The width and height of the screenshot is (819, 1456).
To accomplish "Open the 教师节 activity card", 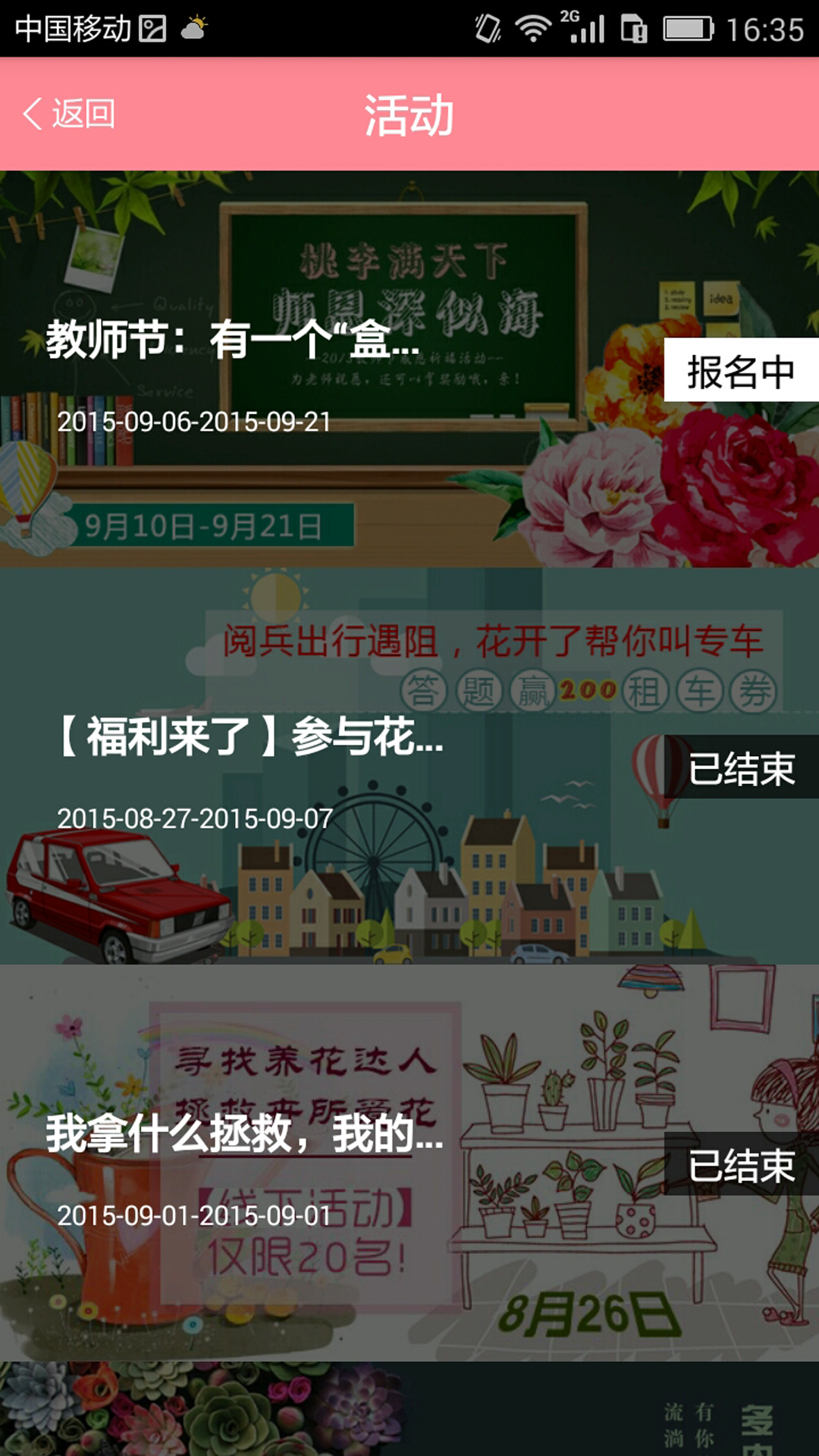I will [x=409, y=369].
